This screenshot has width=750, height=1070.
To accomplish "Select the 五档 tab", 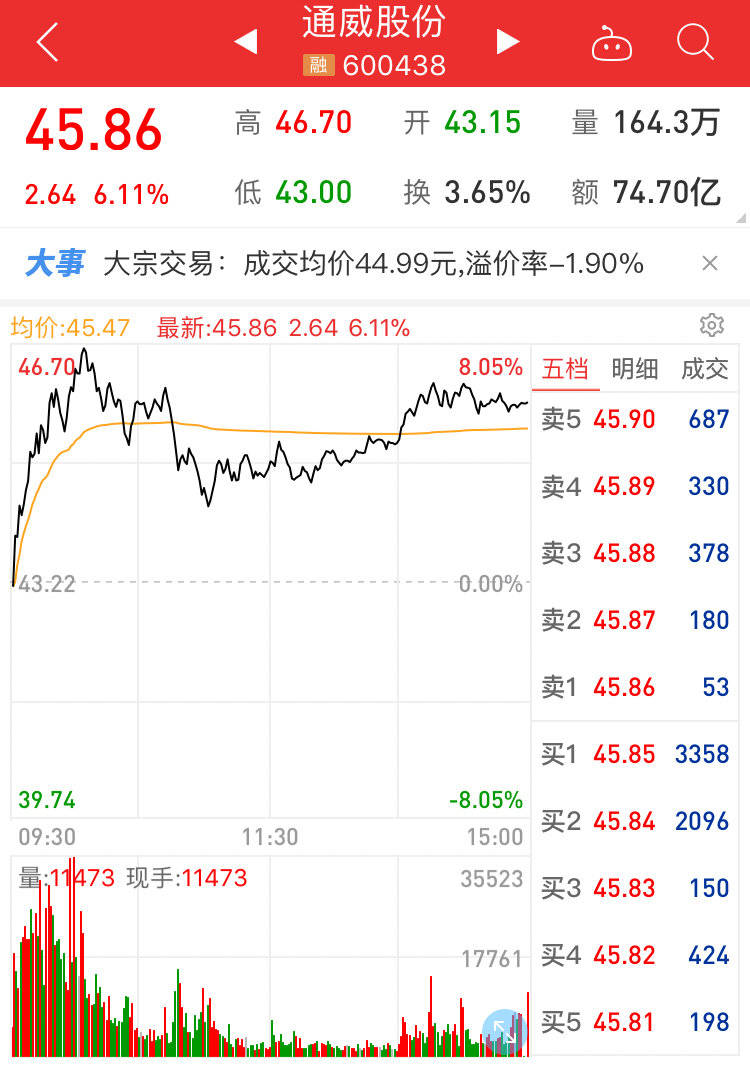I will pyautogui.click(x=565, y=369).
